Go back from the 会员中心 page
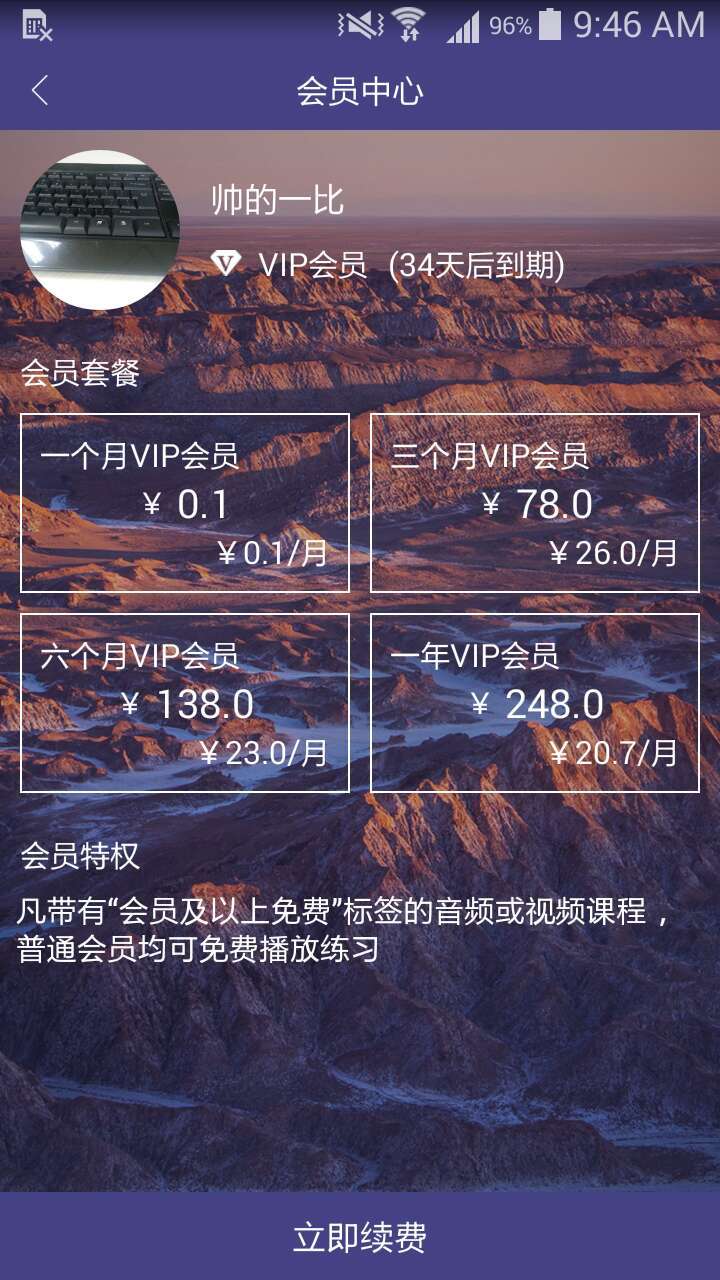The width and height of the screenshot is (720, 1280). pyautogui.click(x=40, y=91)
